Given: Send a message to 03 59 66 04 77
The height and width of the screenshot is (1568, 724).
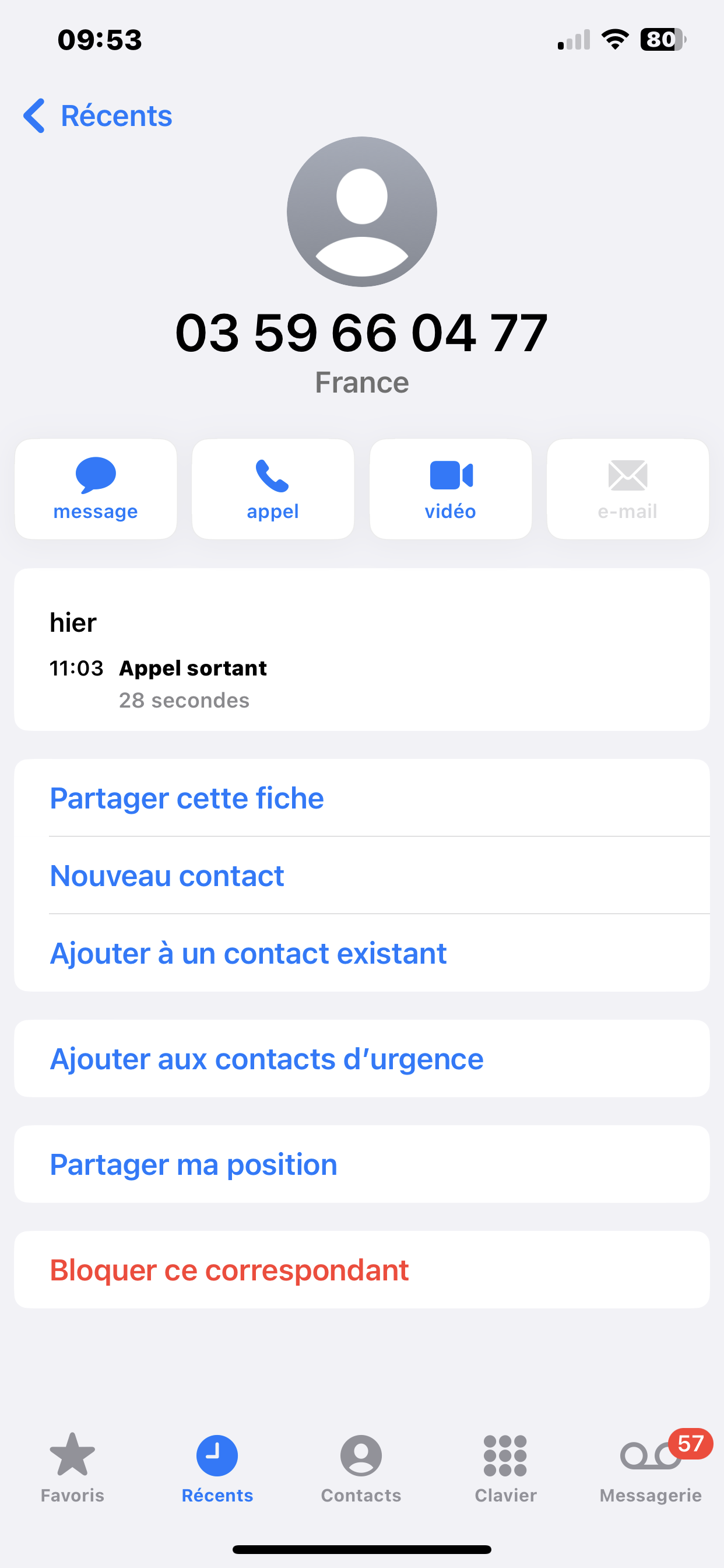Looking at the screenshot, I should pos(96,489).
